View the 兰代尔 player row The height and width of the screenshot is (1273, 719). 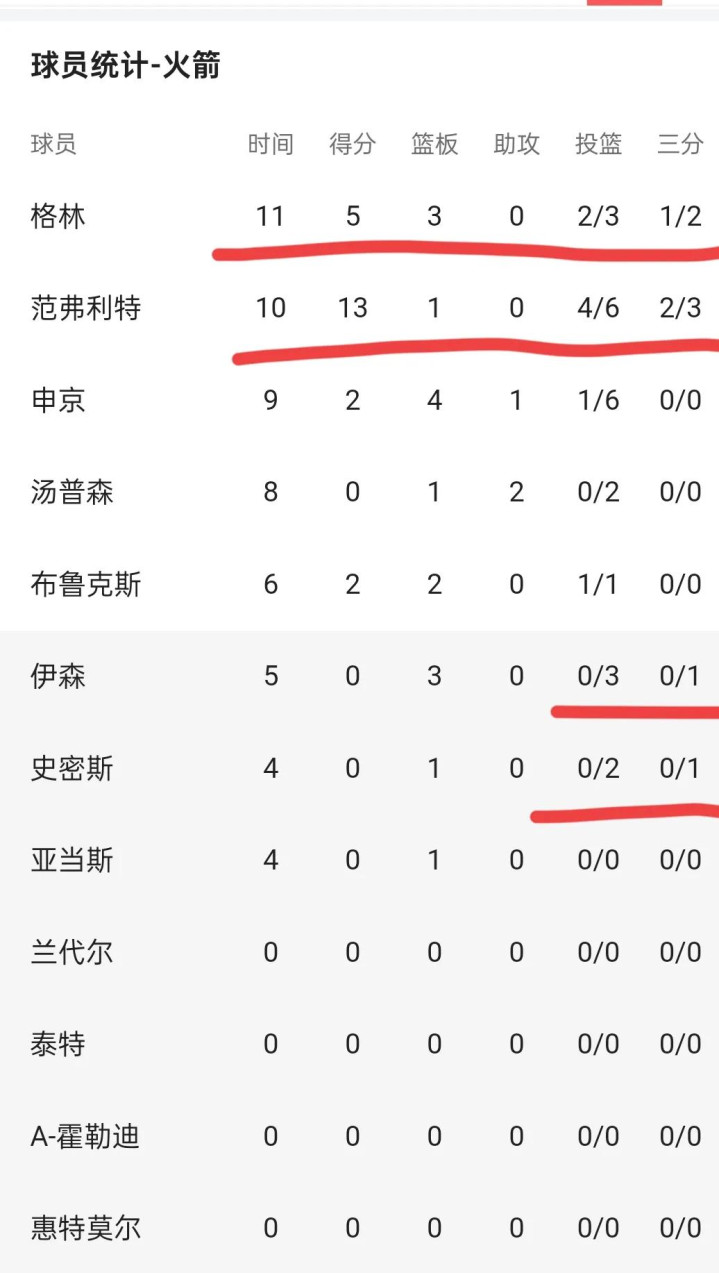pos(359,952)
